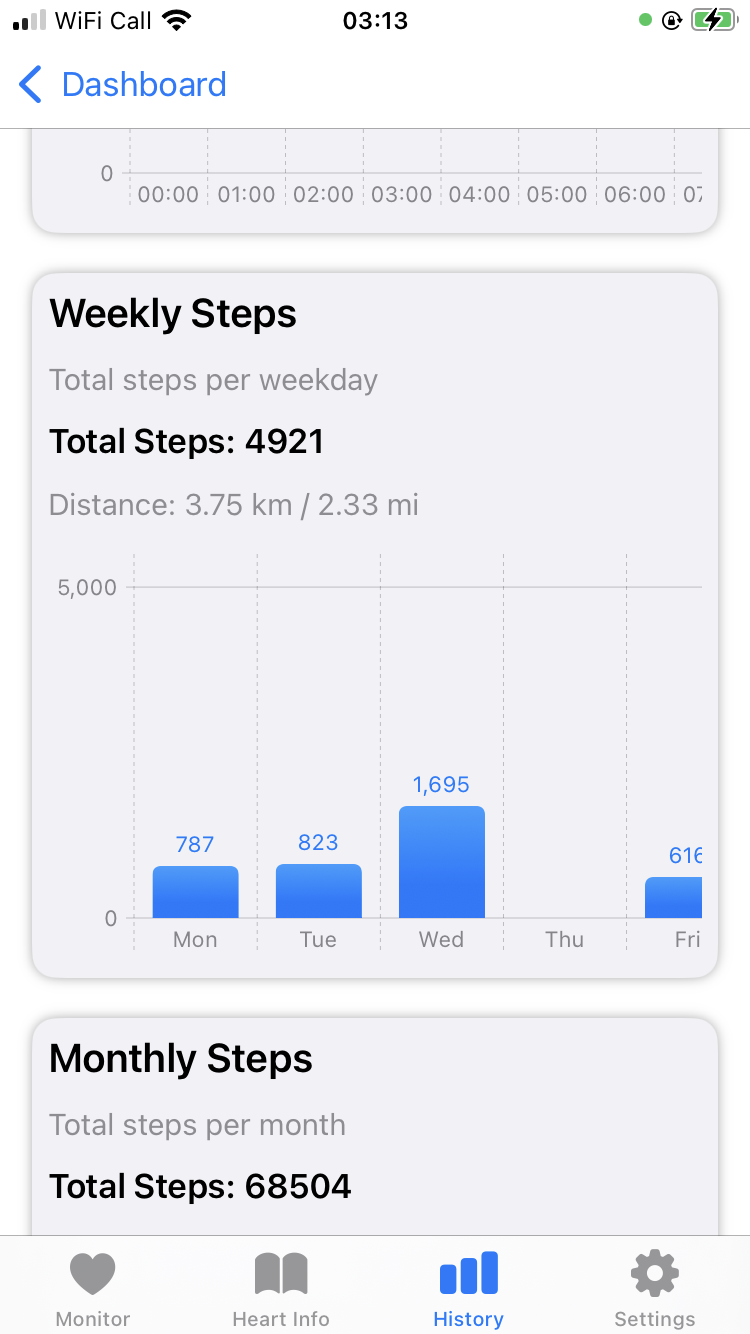Switch to the Monitor tab
750x1334 pixels.
93,1289
